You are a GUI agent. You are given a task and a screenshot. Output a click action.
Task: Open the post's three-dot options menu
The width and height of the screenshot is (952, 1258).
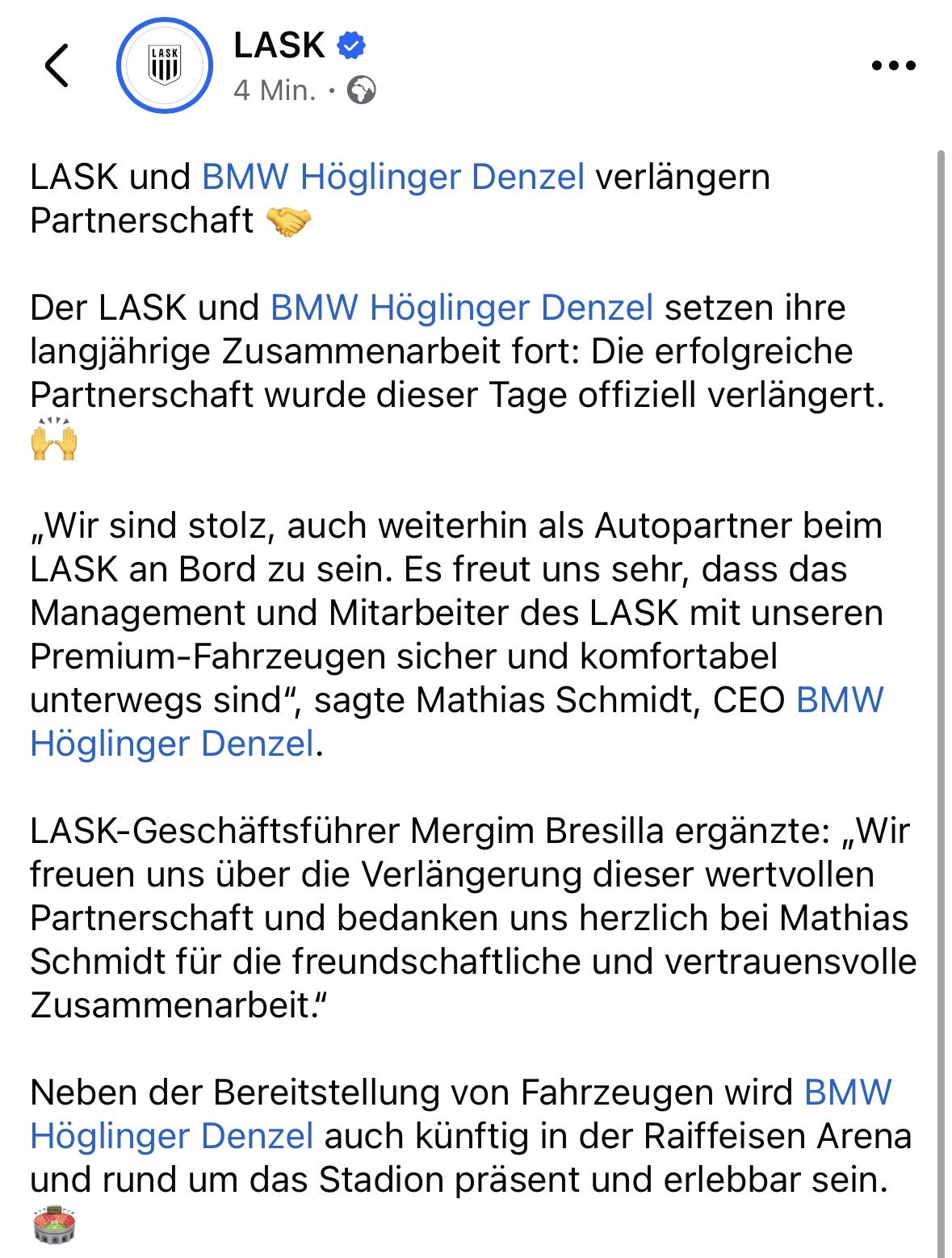click(894, 65)
